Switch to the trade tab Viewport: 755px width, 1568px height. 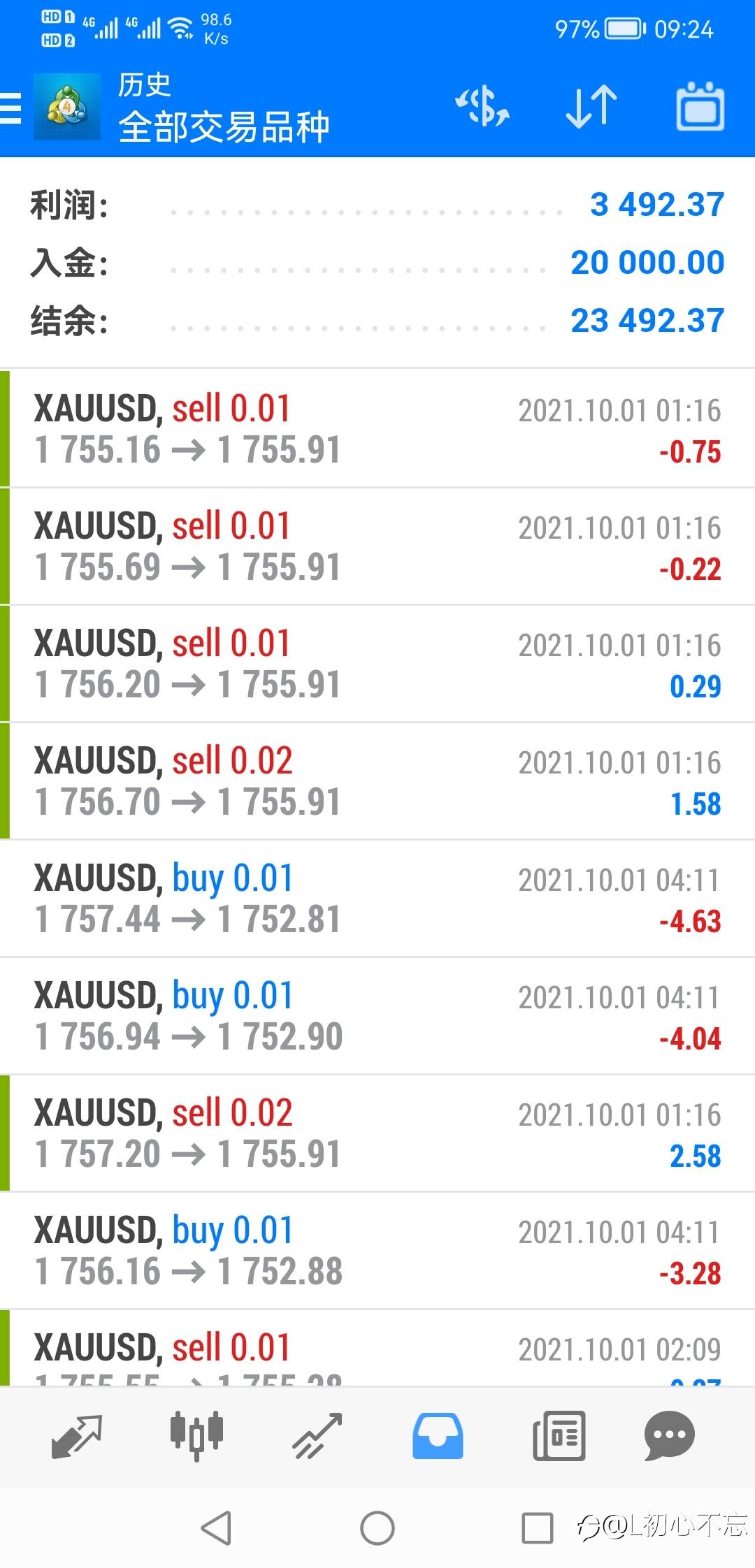317,1436
